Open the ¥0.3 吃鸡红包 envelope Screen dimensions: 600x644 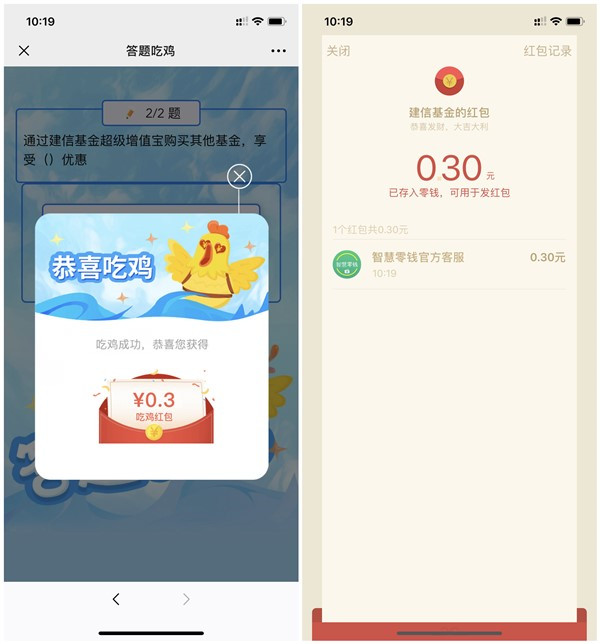[x=153, y=409]
